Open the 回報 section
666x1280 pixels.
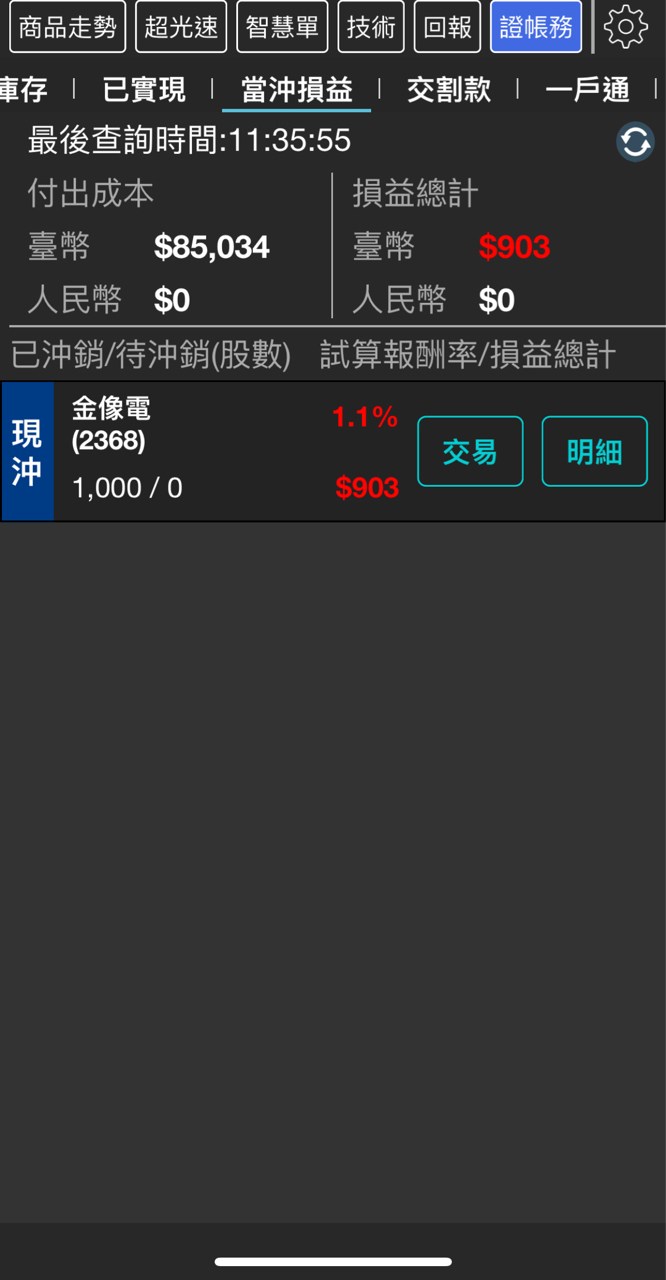pyautogui.click(x=447, y=27)
